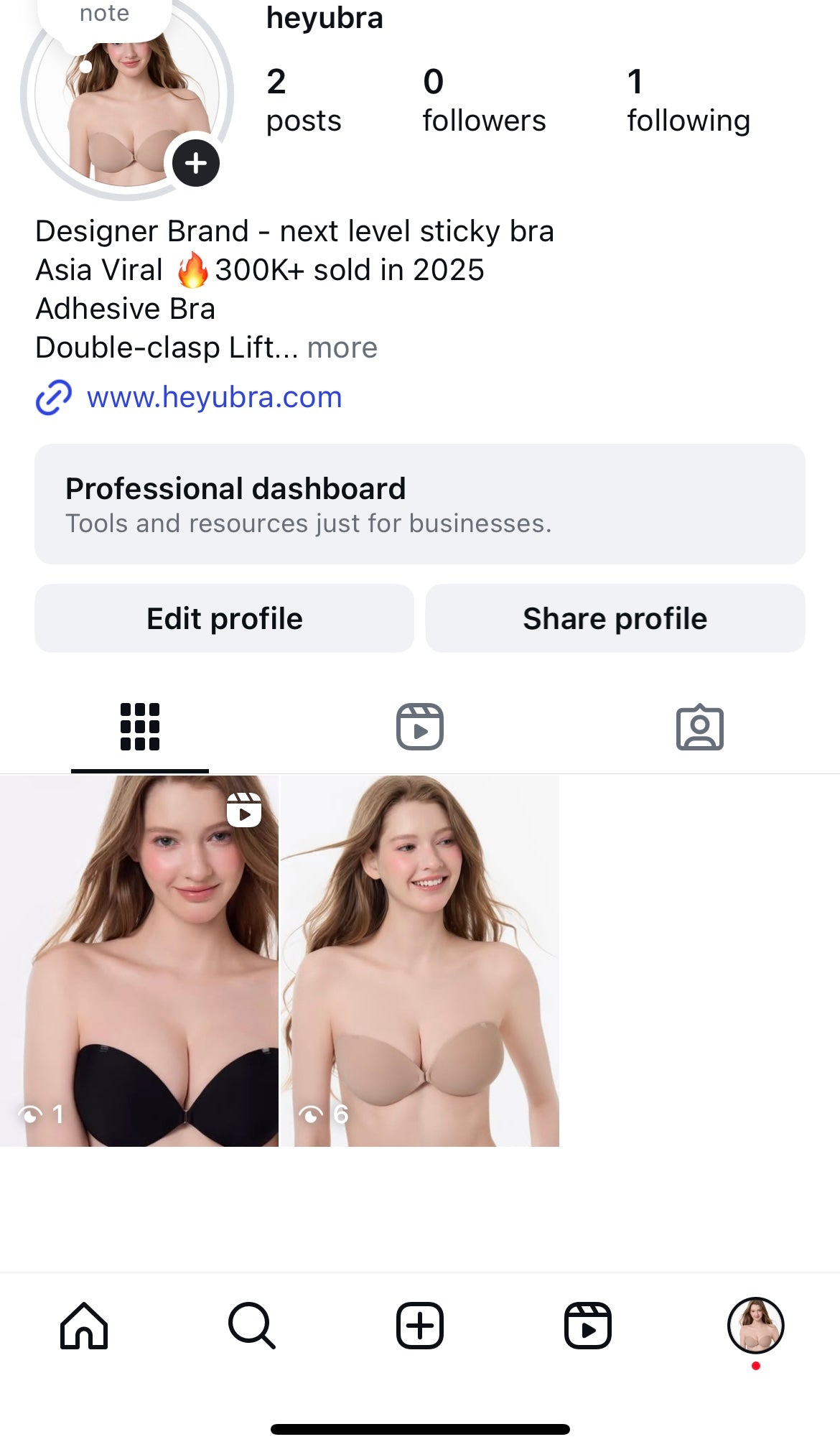The height and width of the screenshot is (1452, 840).
Task: Open the beige bra post
Action: click(x=419, y=961)
